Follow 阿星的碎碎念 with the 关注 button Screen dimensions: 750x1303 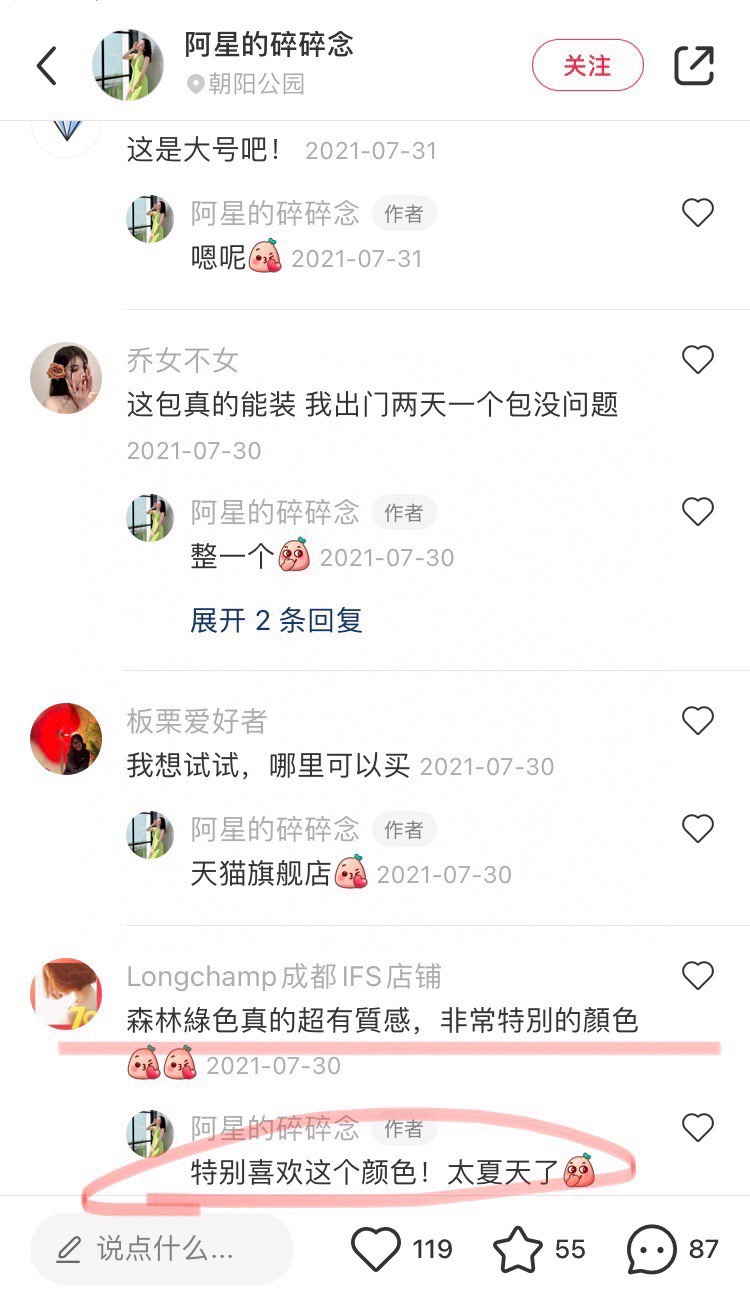pyautogui.click(x=587, y=66)
